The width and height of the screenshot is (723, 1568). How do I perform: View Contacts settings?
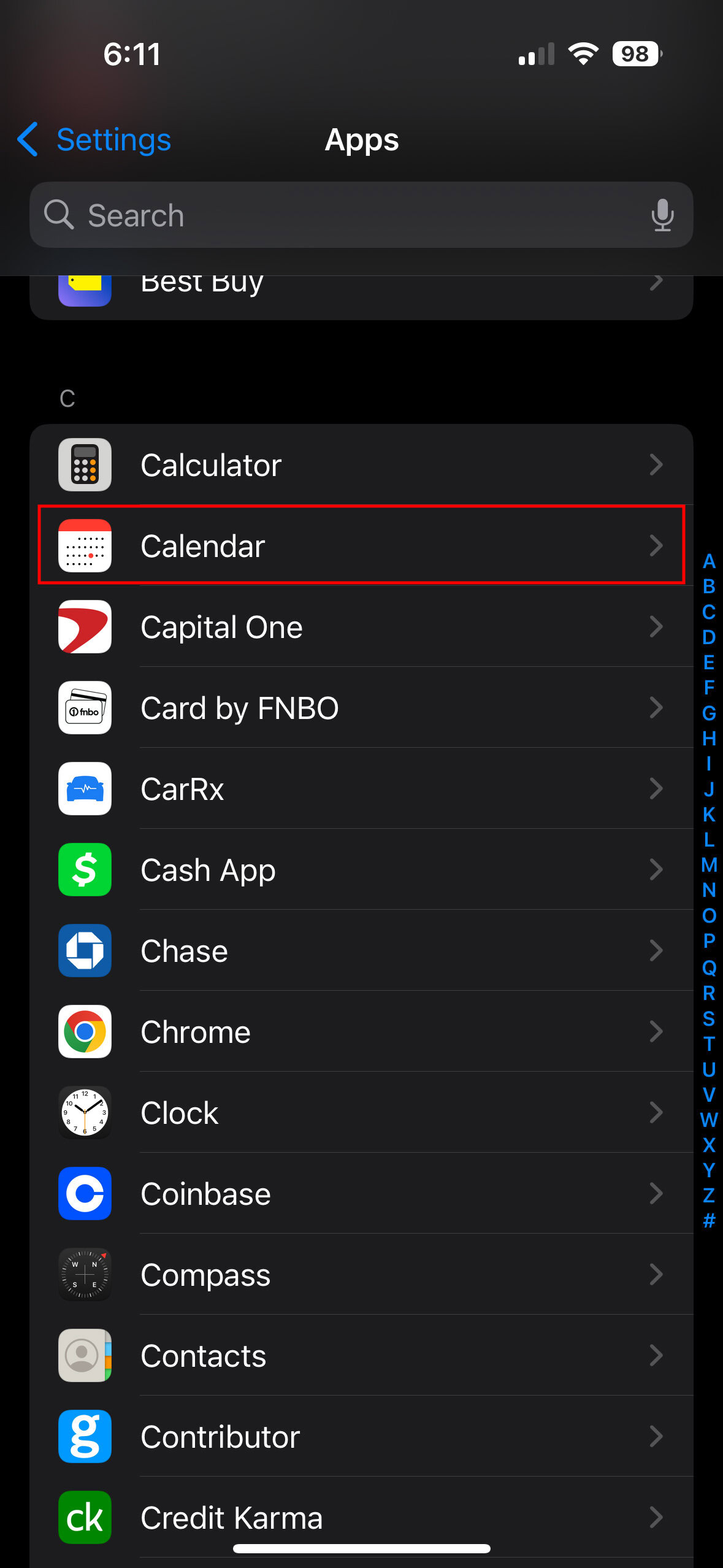(x=362, y=1356)
